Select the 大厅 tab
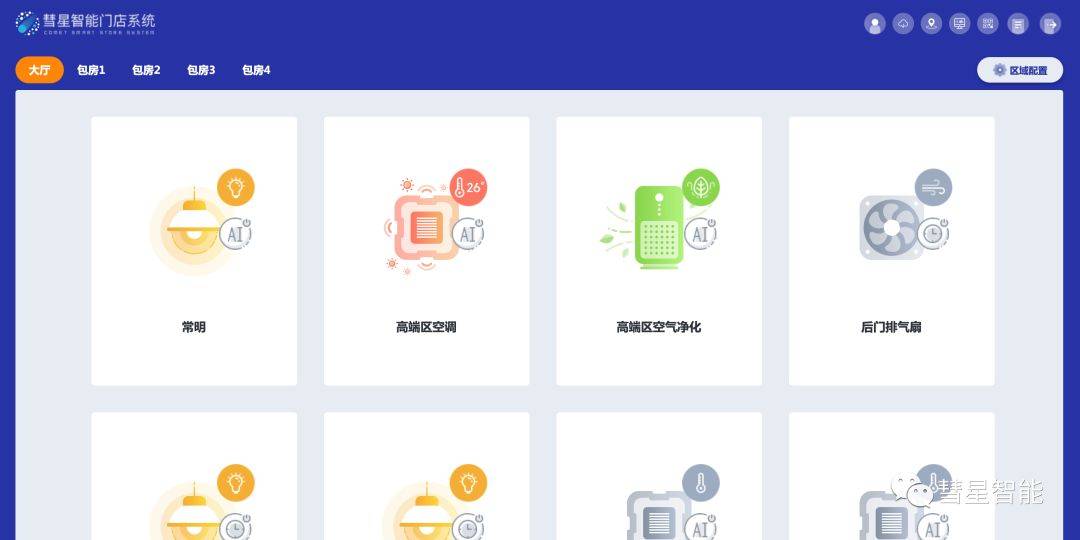Image resolution: width=1080 pixels, height=540 pixels. tap(39, 70)
